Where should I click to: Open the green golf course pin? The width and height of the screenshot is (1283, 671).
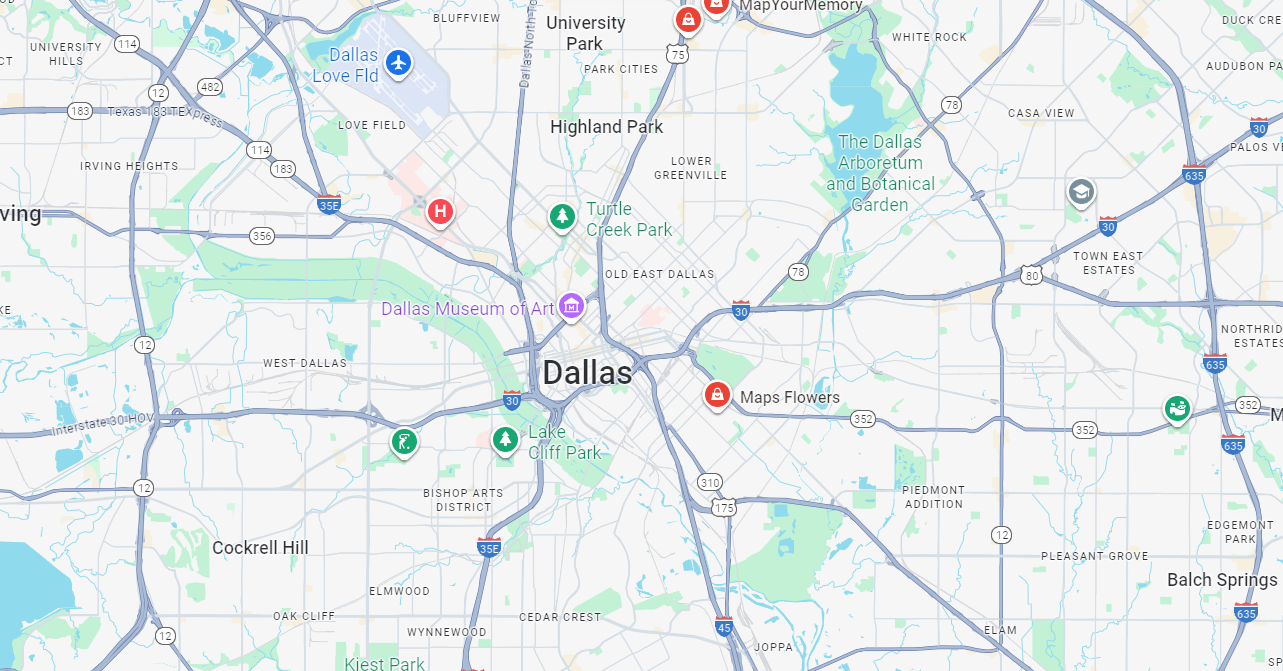point(404,440)
